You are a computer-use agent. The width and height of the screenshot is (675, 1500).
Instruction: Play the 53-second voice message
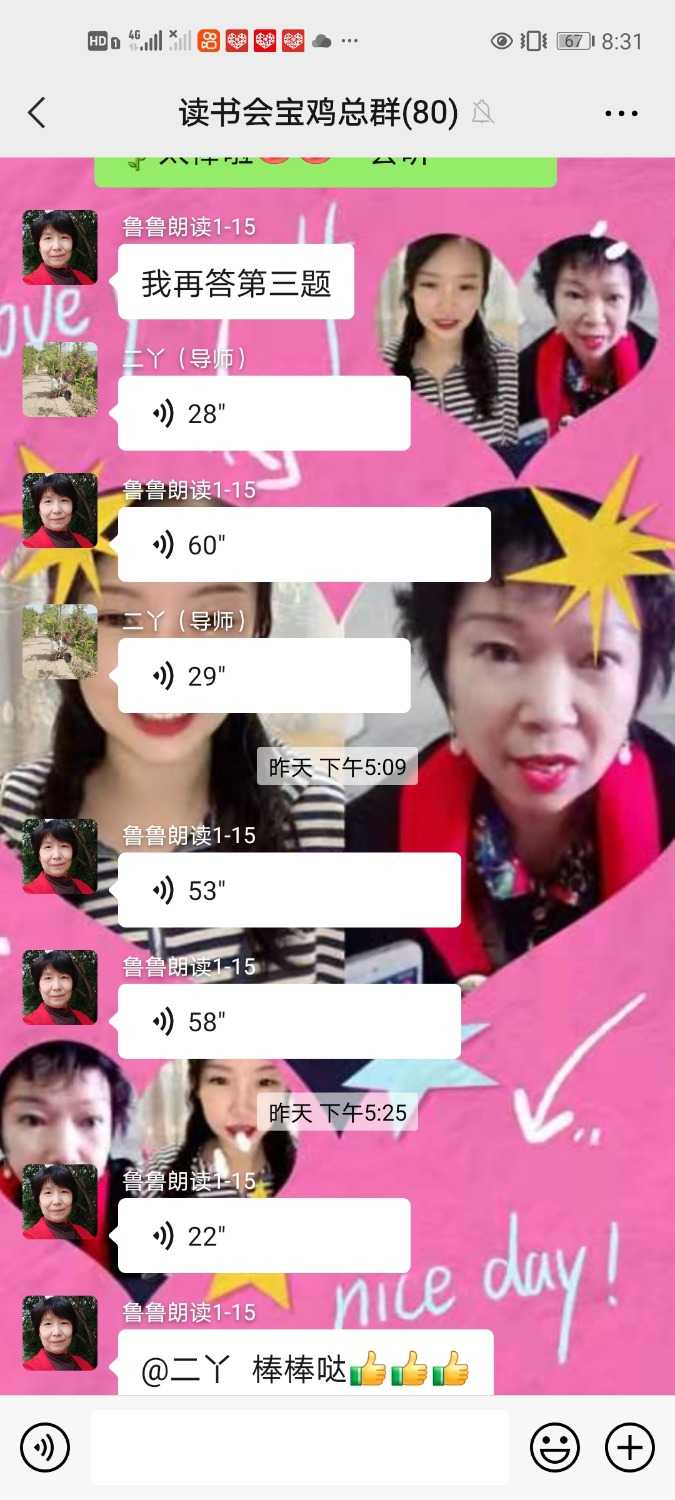(289, 890)
